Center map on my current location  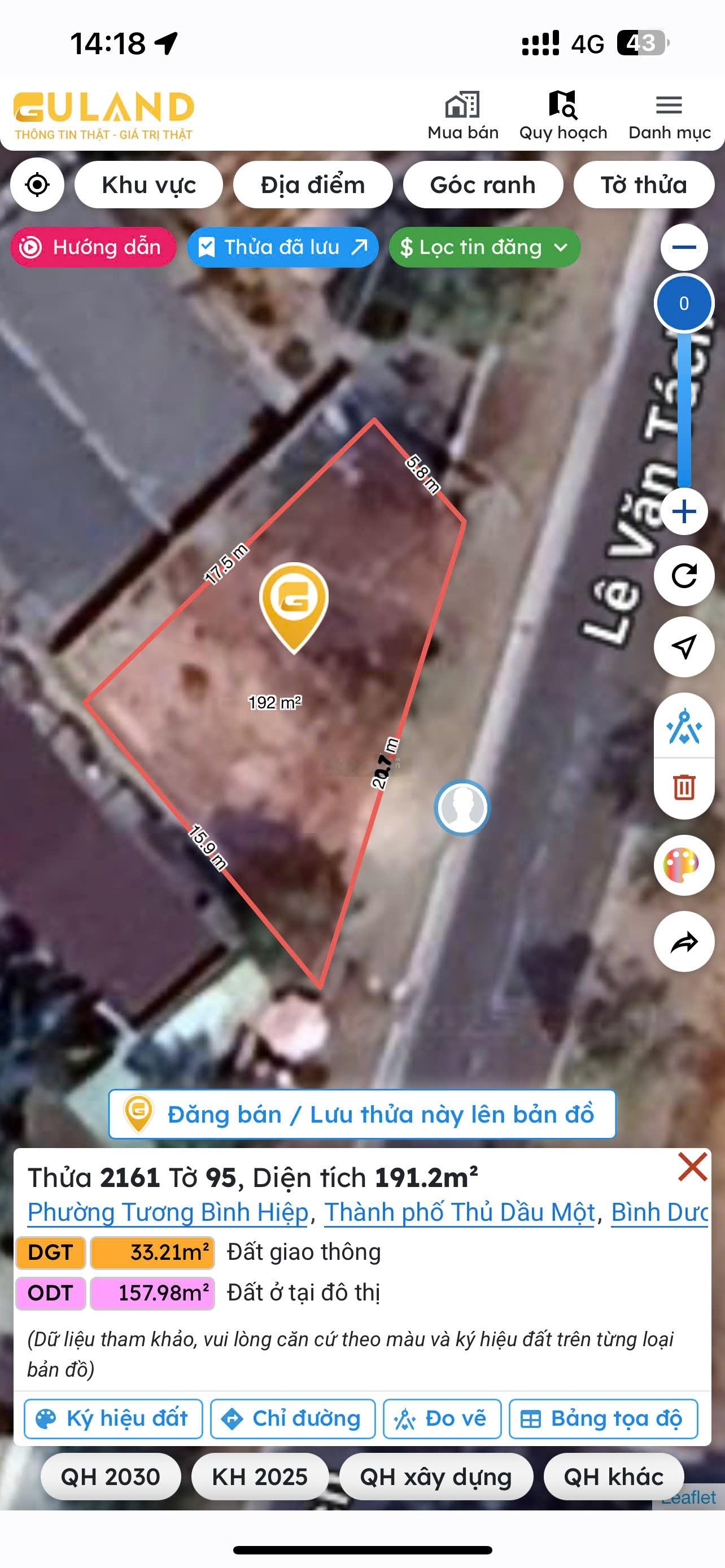(x=37, y=185)
